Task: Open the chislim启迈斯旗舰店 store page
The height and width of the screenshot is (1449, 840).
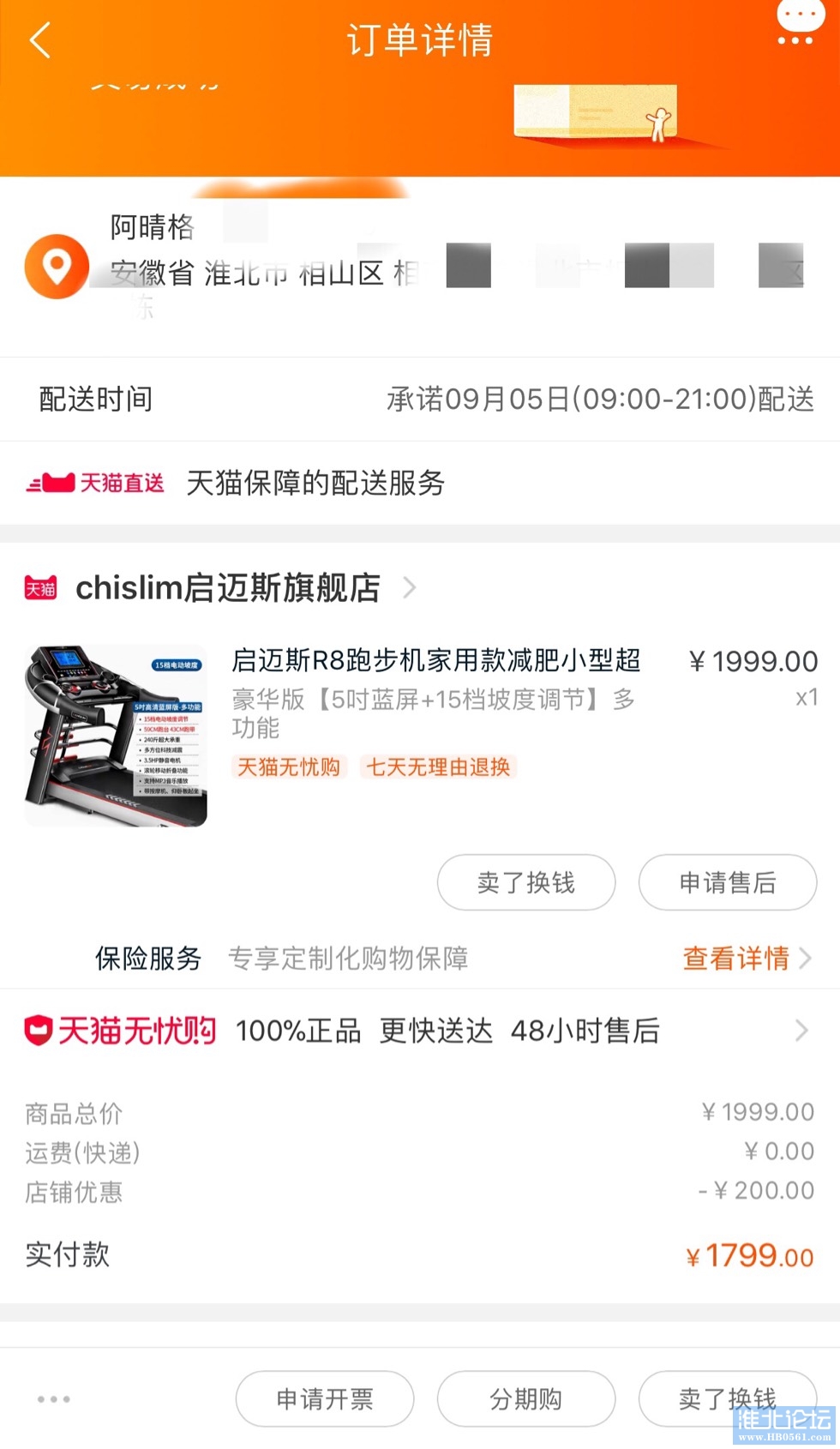Action: (228, 588)
